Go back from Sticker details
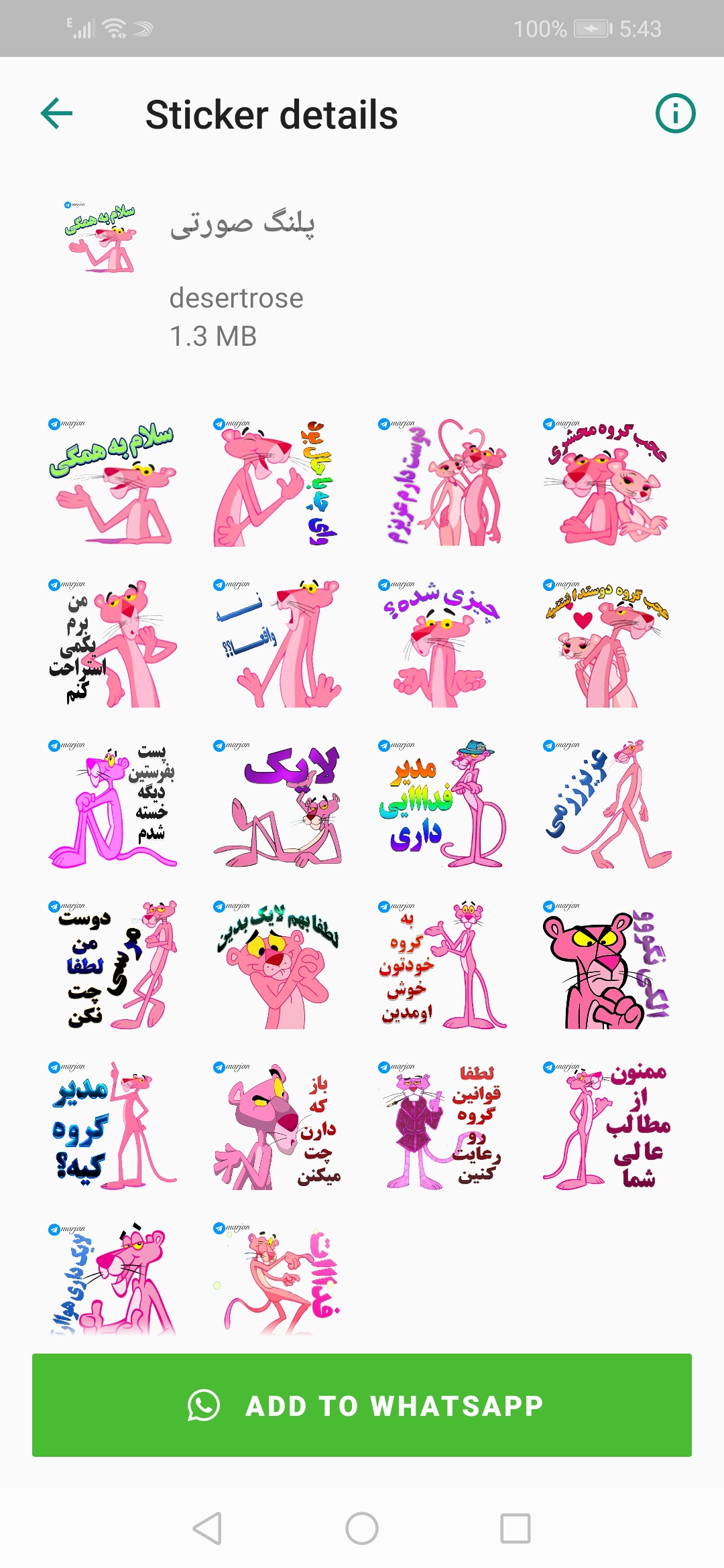The height and width of the screenshot is (1568, 724). click(57, 113)
